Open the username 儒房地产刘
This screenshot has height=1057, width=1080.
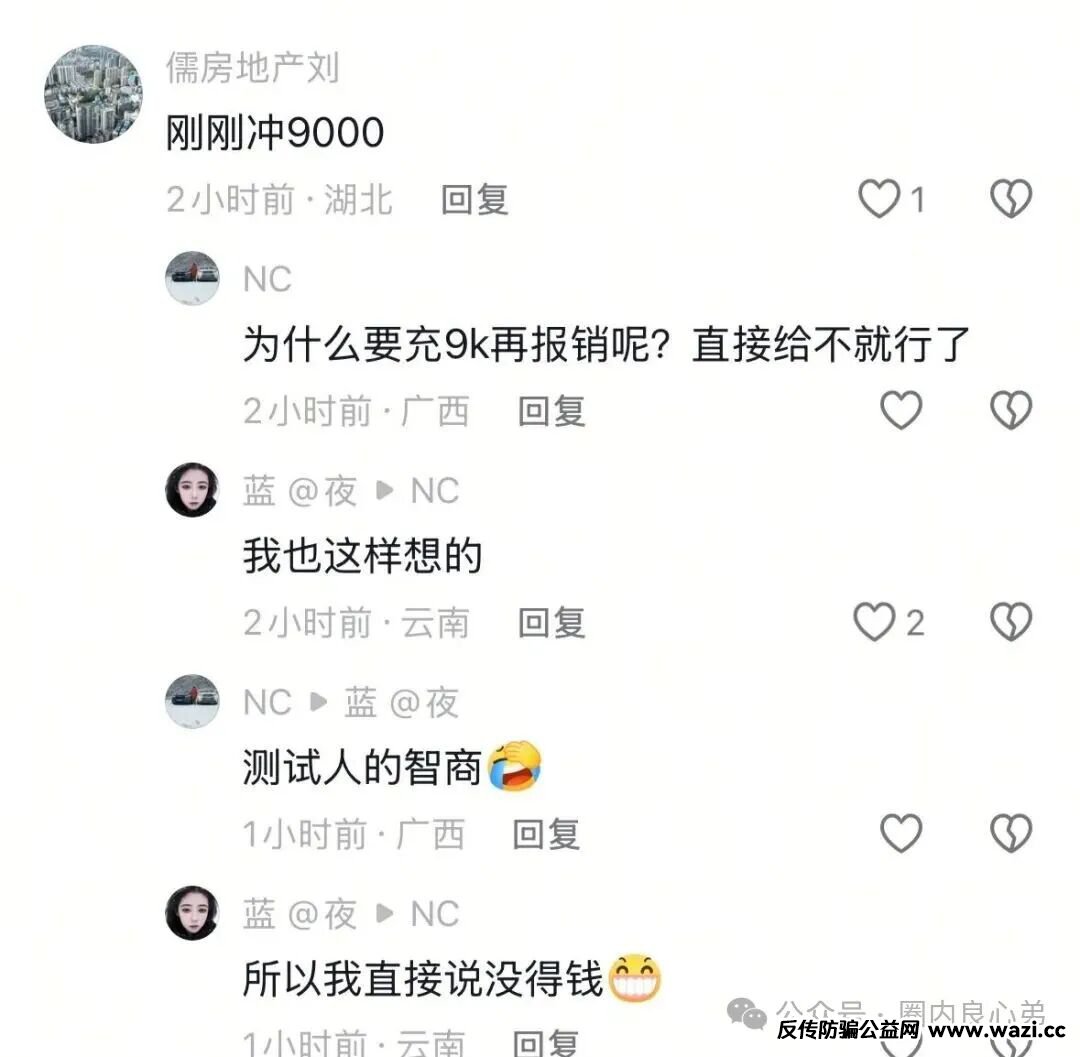click(x=252, y=68)
